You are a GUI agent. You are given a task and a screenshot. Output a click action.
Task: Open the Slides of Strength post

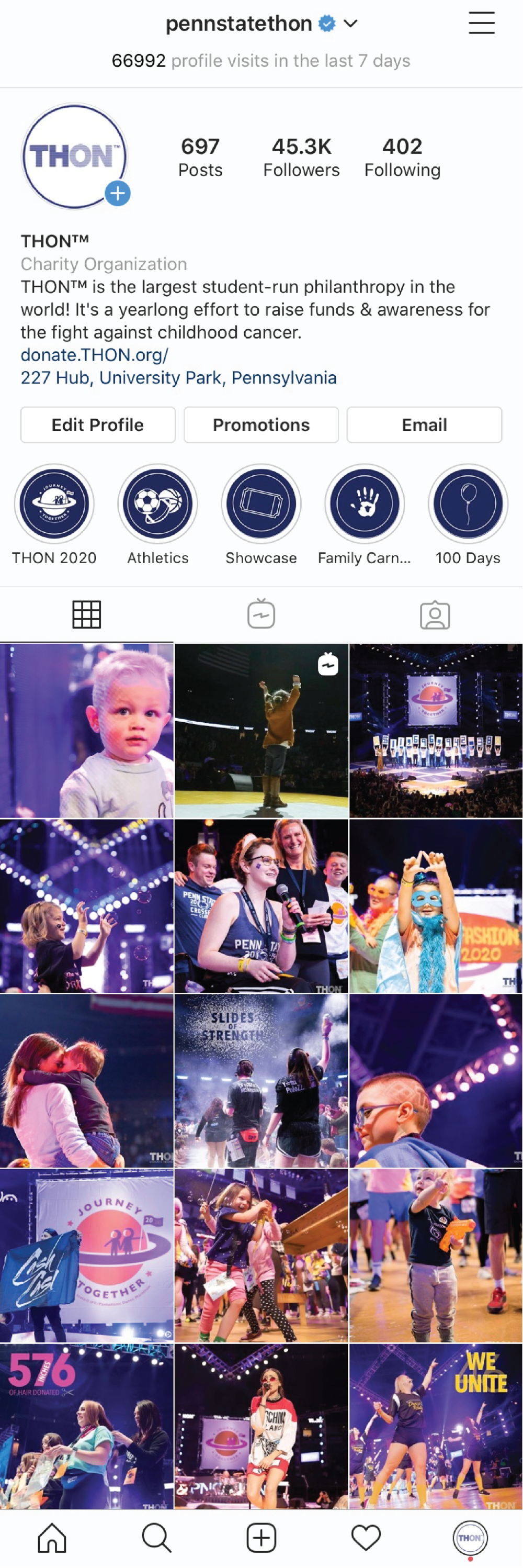point(261,1080)
